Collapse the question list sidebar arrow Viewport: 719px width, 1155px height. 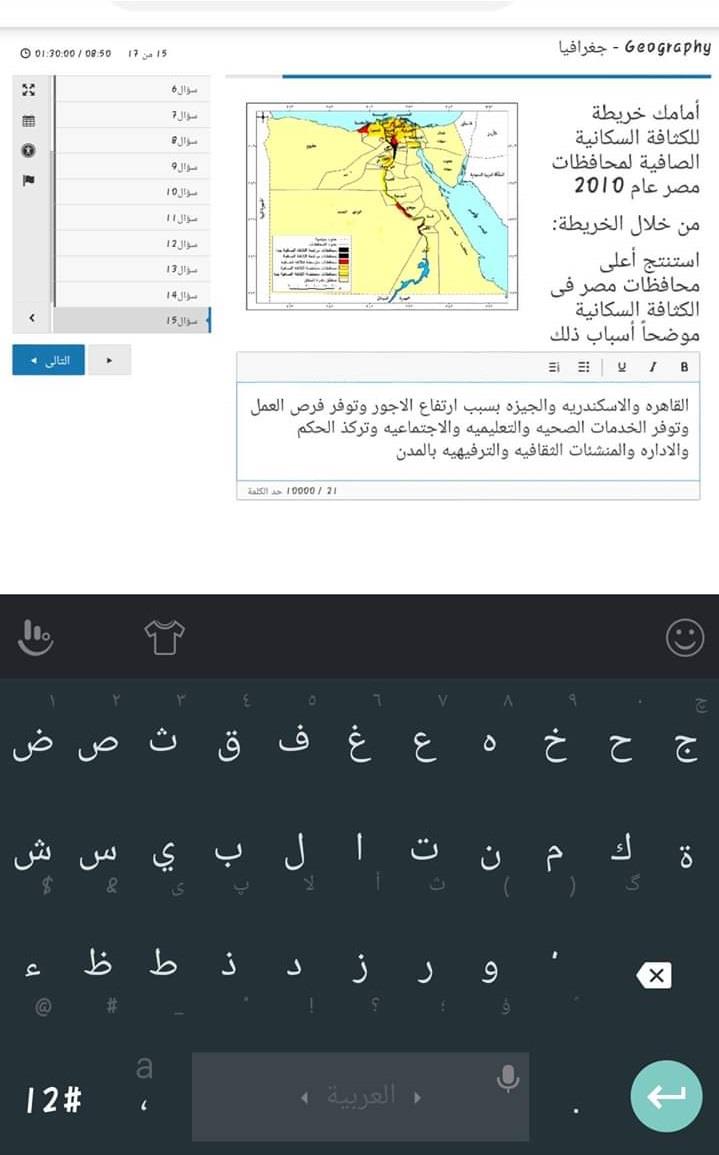[32, 319]
